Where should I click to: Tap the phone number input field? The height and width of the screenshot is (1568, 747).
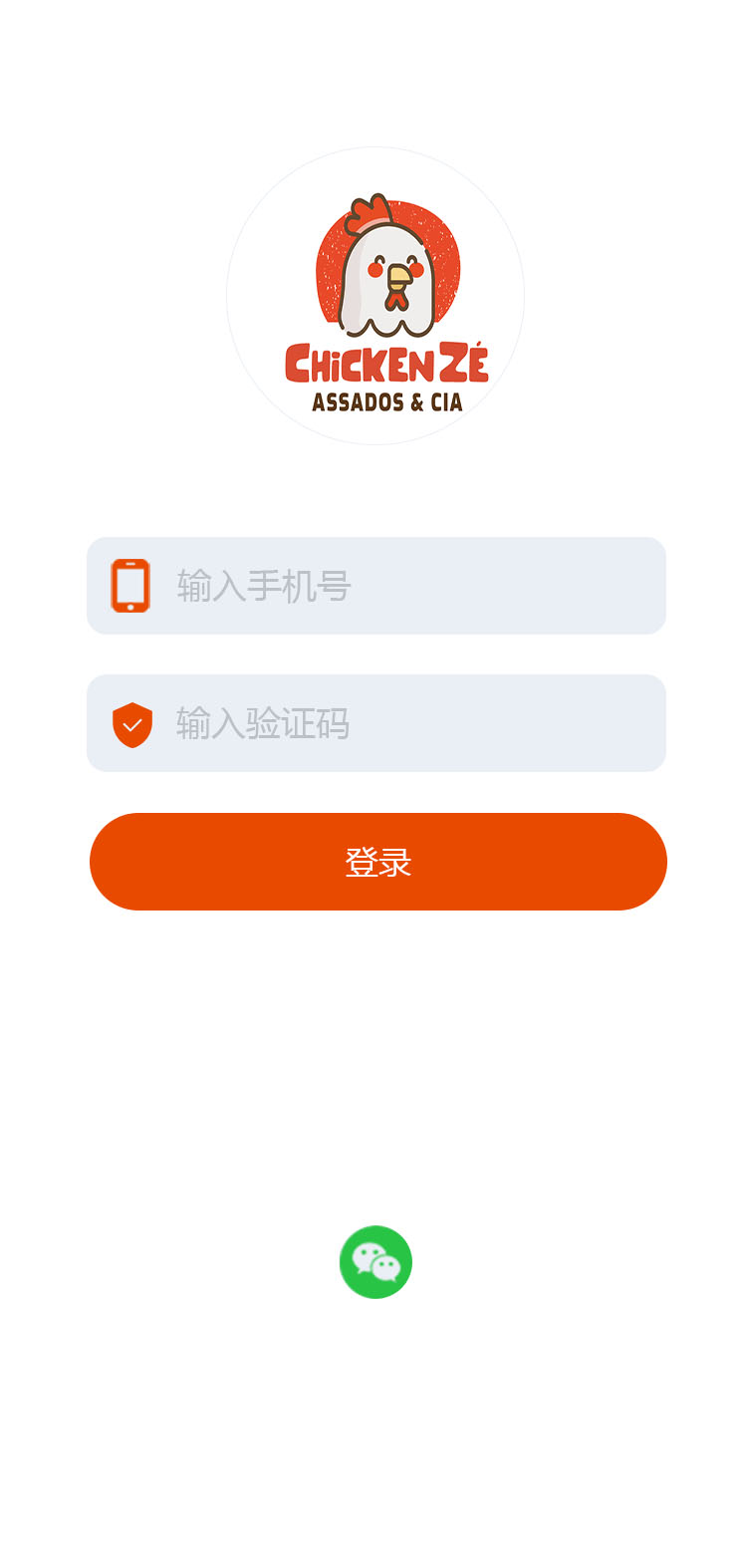click(398, 586)
